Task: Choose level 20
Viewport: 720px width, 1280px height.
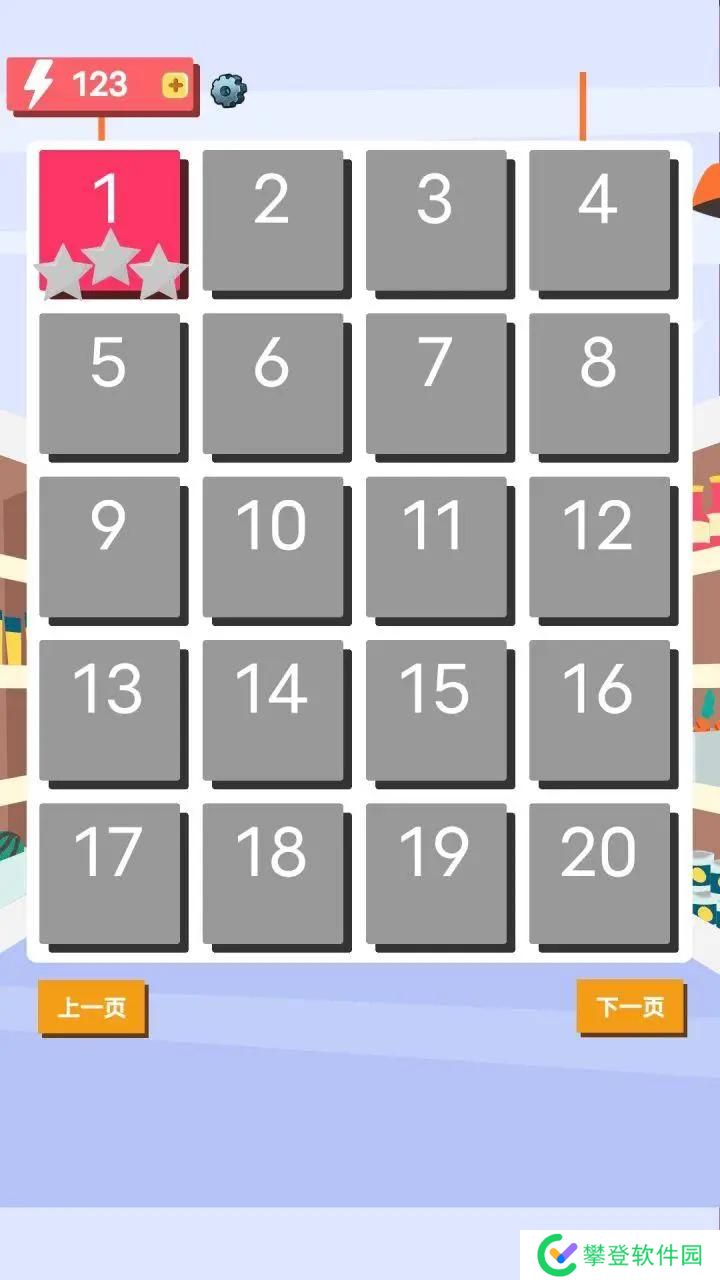Action: (598, 873)
